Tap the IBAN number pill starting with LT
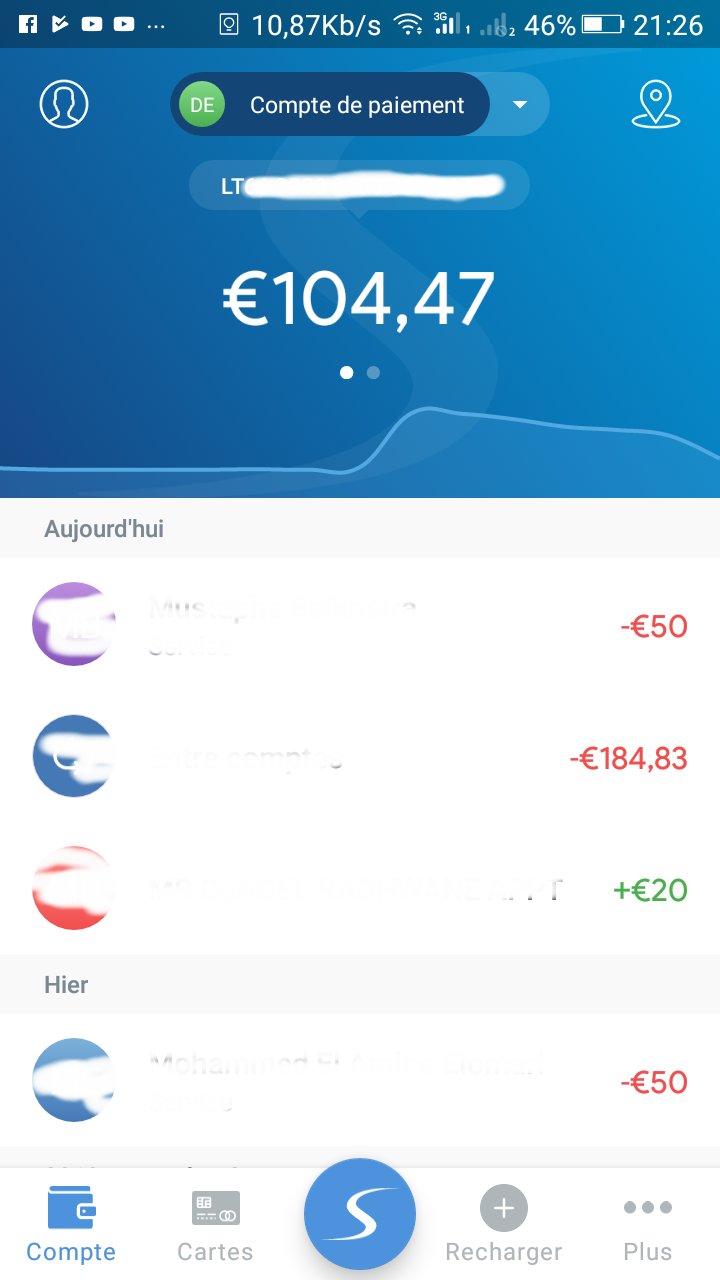 pyautogui.click(x=359, y=185)
